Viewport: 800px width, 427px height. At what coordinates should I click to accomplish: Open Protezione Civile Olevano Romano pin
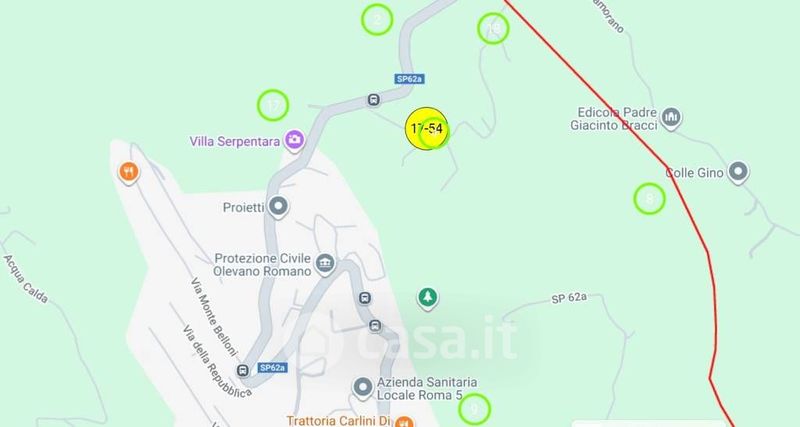click(325, 264)
